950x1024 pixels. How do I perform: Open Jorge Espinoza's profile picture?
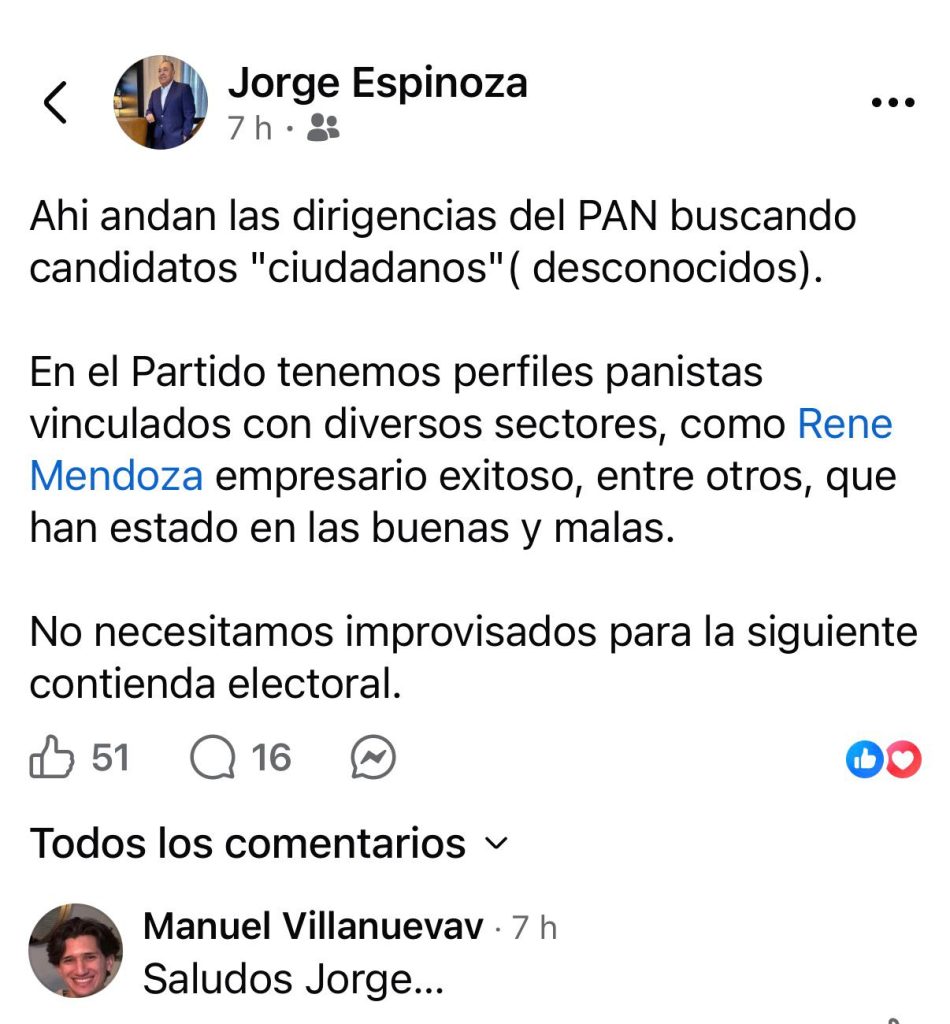pos(161,102)
